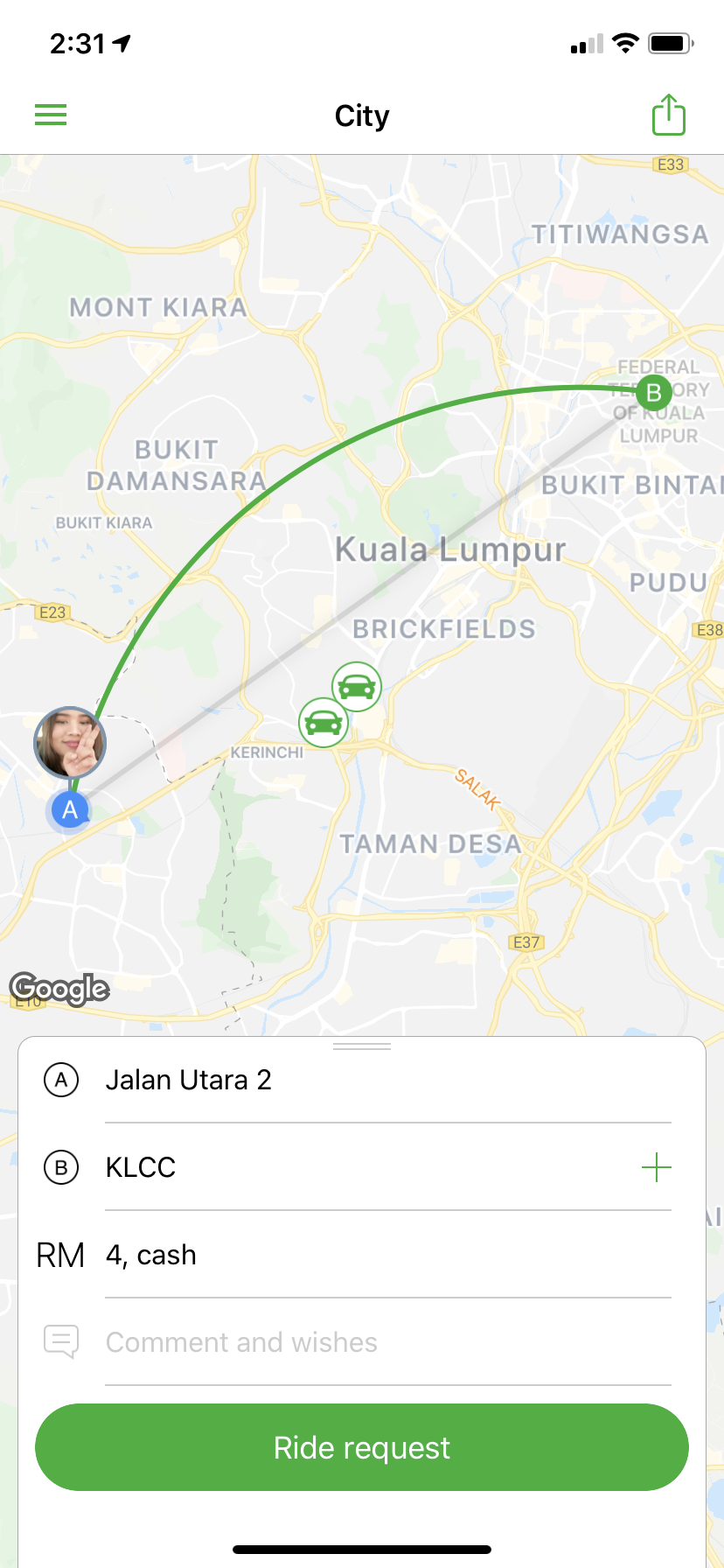Expand the ride details panel handle
The width and height of the screenshot is (724, 1568).
tap(362, 1046)
